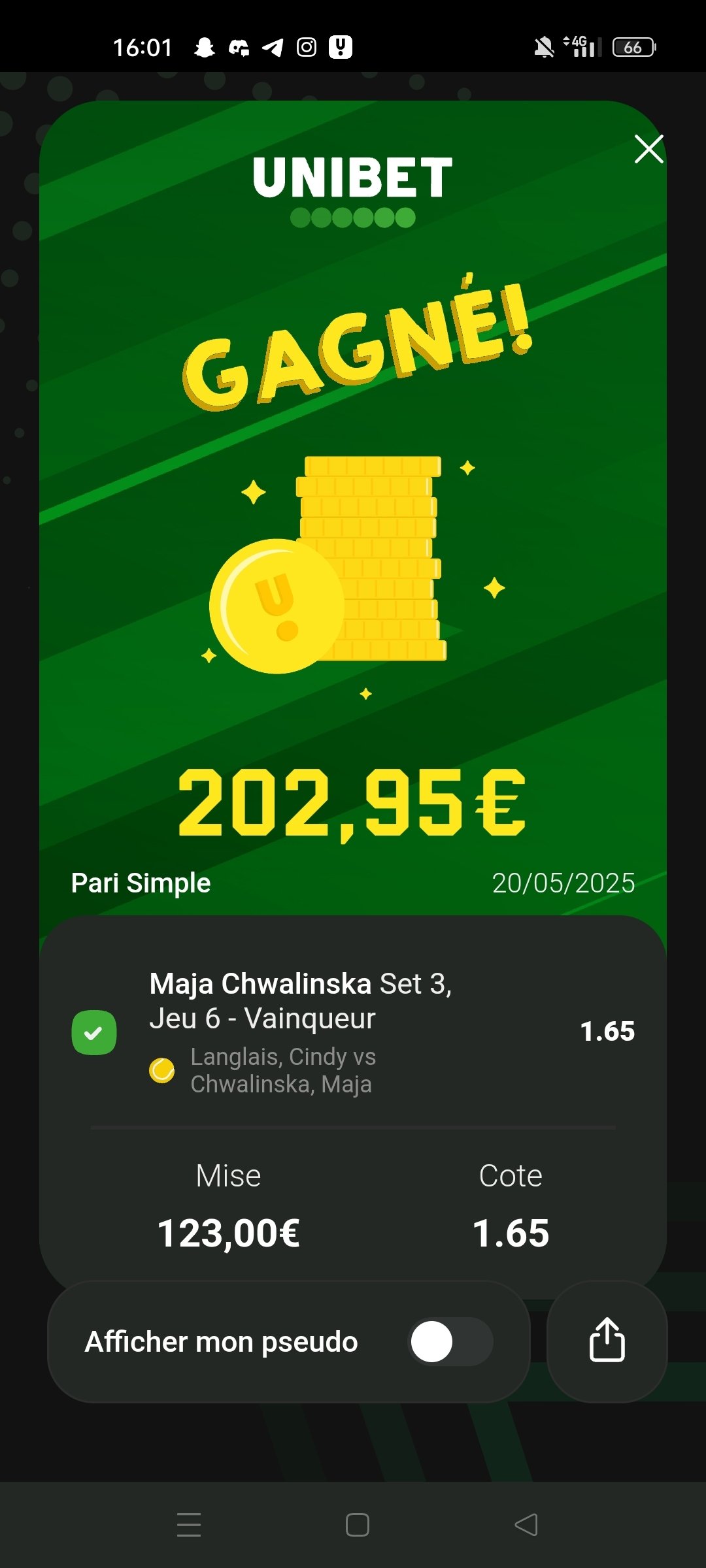Share the winning bet slip
Screen dimensions: 706x1568
pos(607,1341)
